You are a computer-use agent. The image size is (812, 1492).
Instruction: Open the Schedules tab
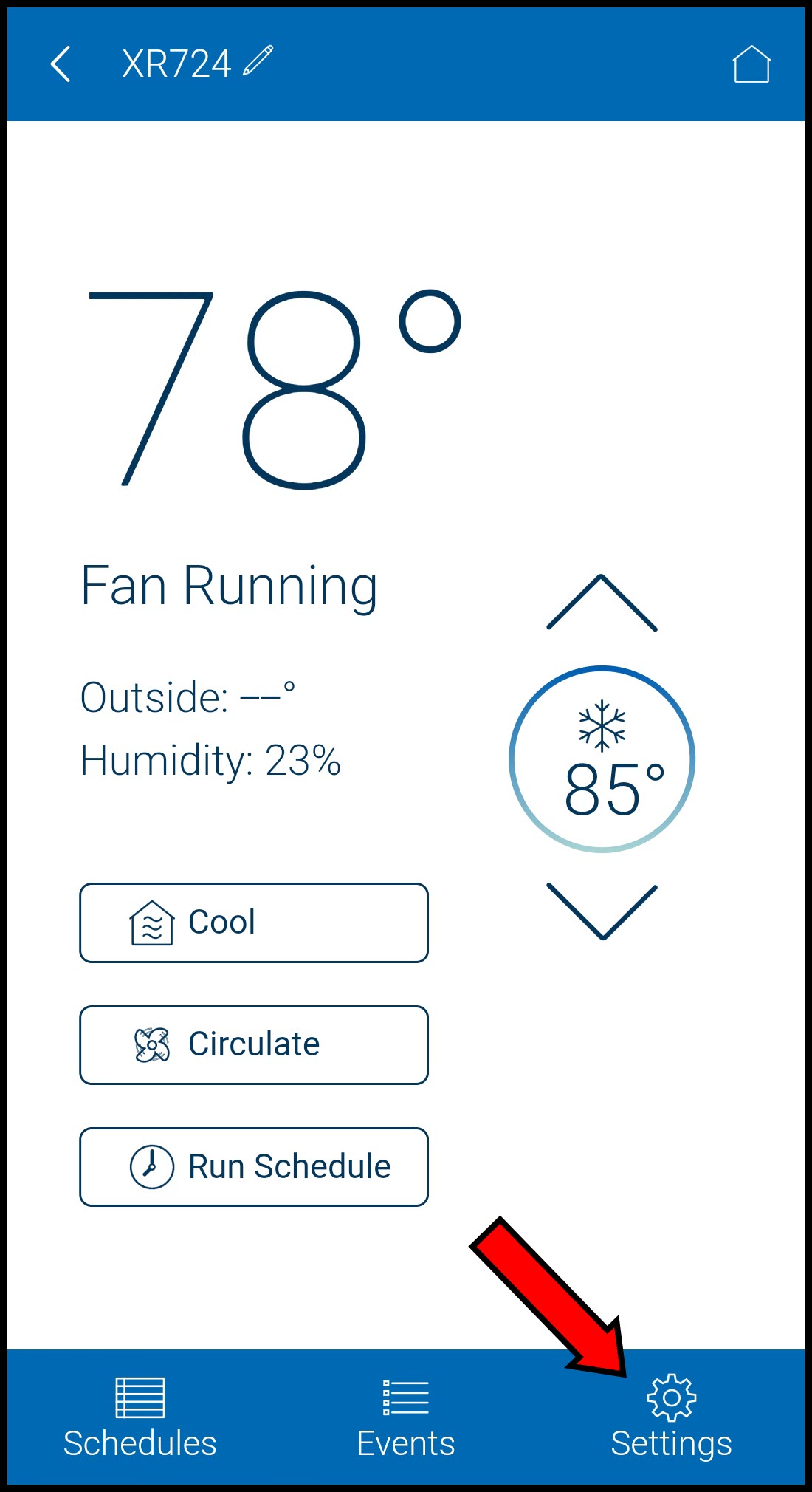pos(140,1418)
